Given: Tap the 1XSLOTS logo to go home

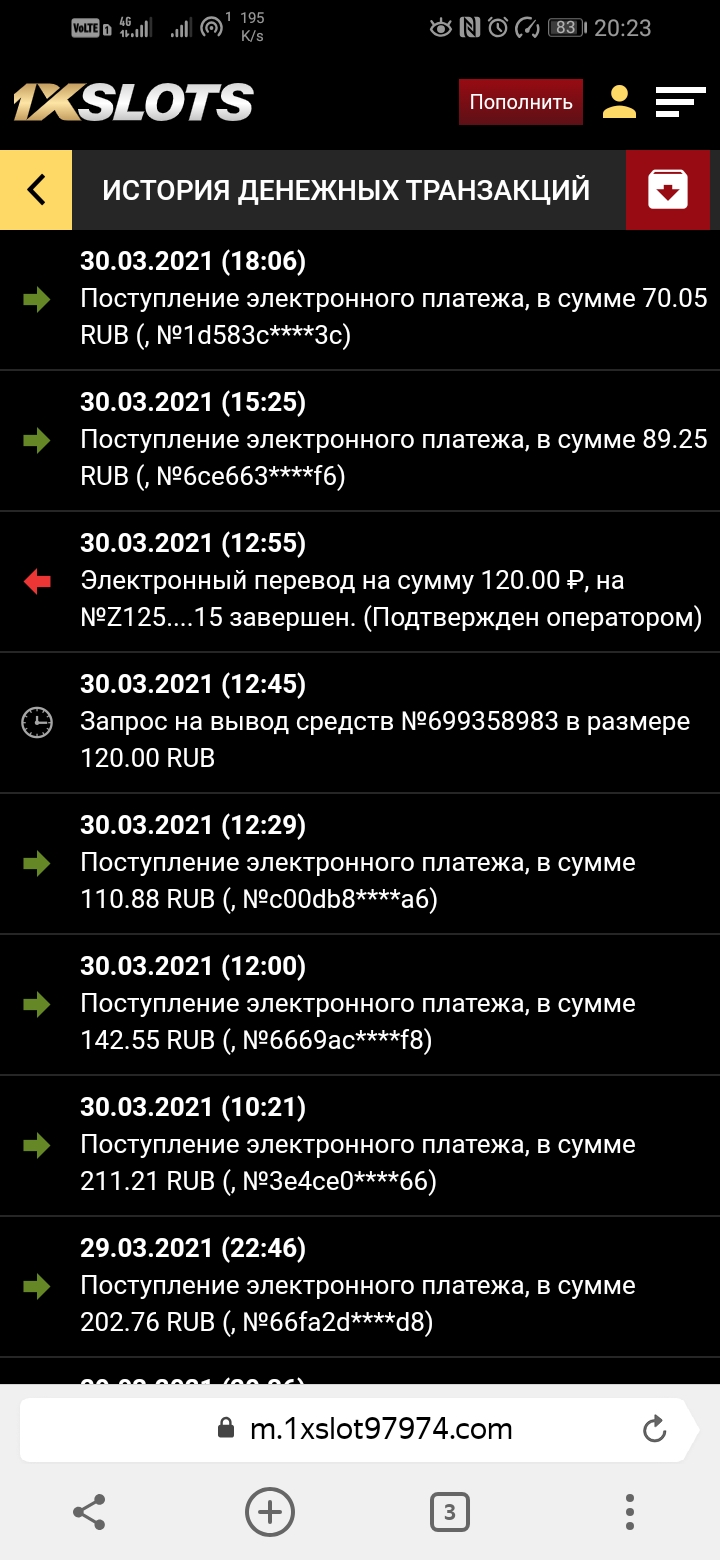Looking at the screenshot, I should pos(133,102).
